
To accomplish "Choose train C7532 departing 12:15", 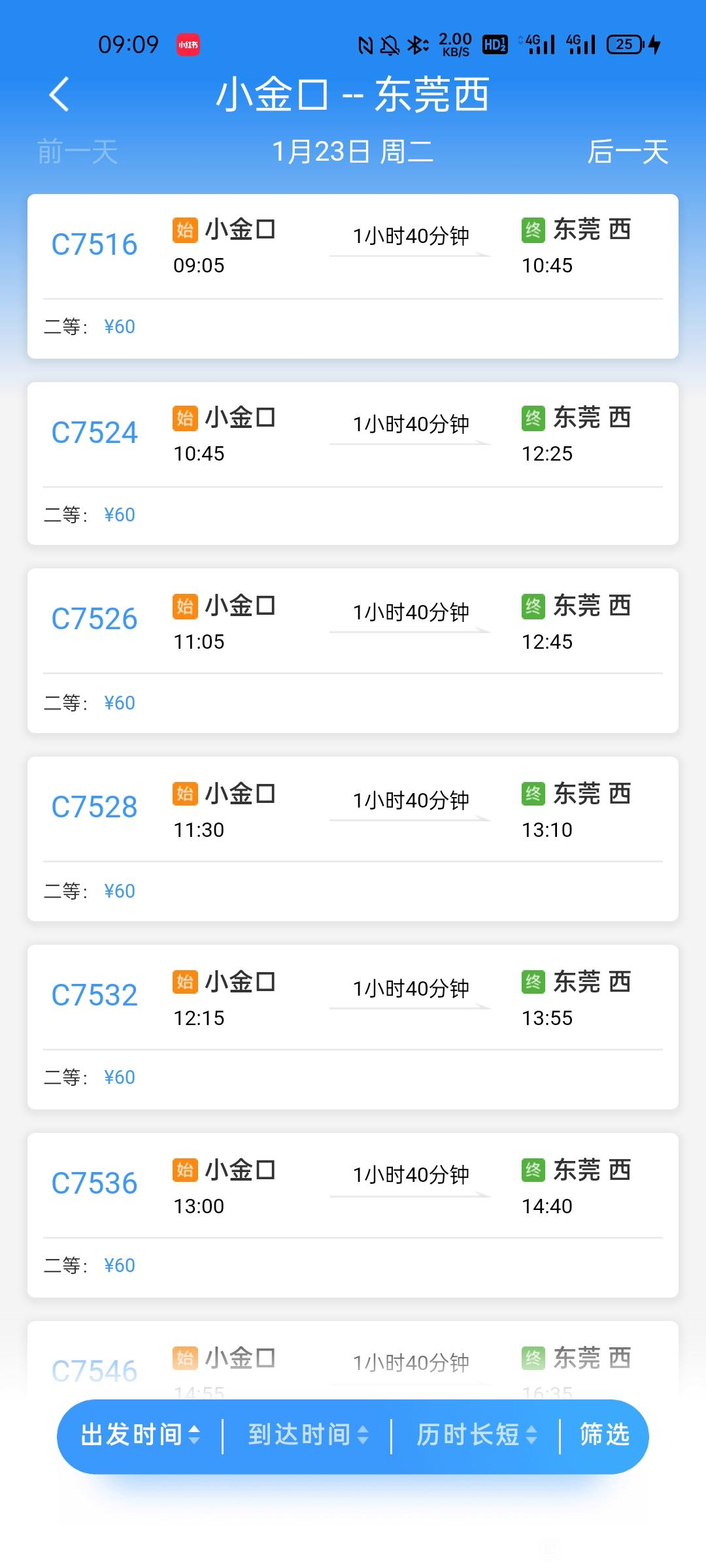I will pyautogui.click(x=353, y=1027).
